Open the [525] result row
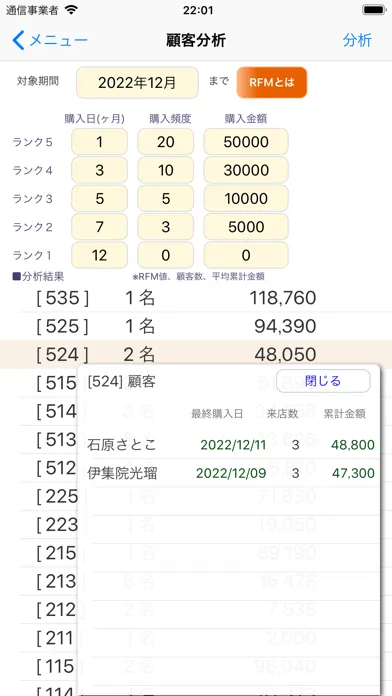Viewport: 392px width, 696px height. pyautogui.click(x=196, y=326)
